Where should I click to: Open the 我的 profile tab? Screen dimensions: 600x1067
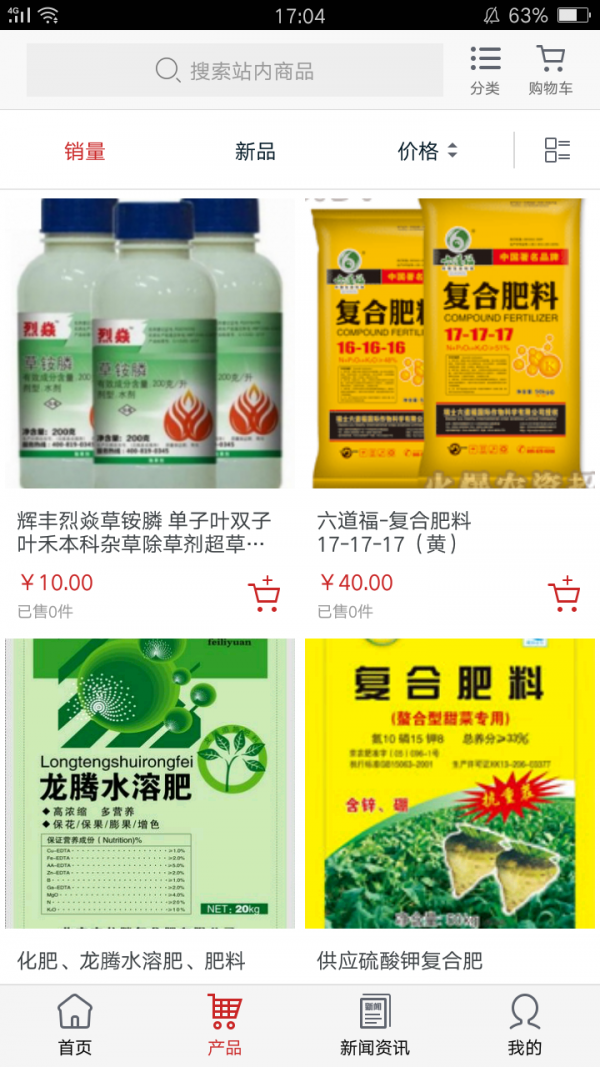[x=525, y=1025]
